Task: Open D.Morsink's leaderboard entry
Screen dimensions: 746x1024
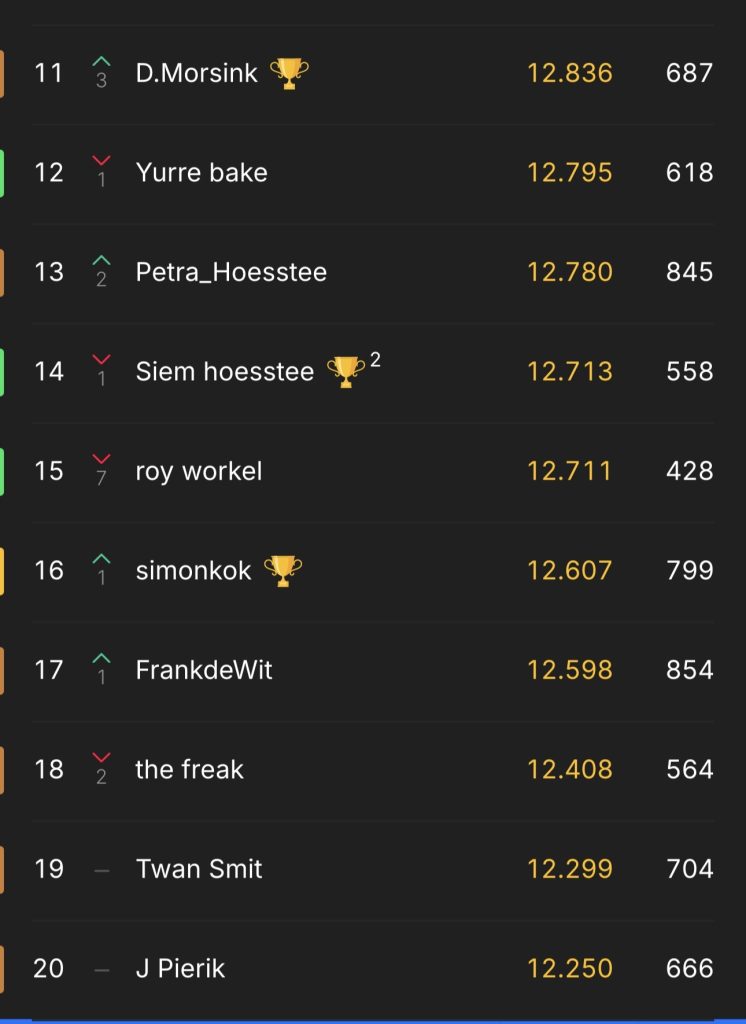Action: pyautogui.click(x=197, y=73)
